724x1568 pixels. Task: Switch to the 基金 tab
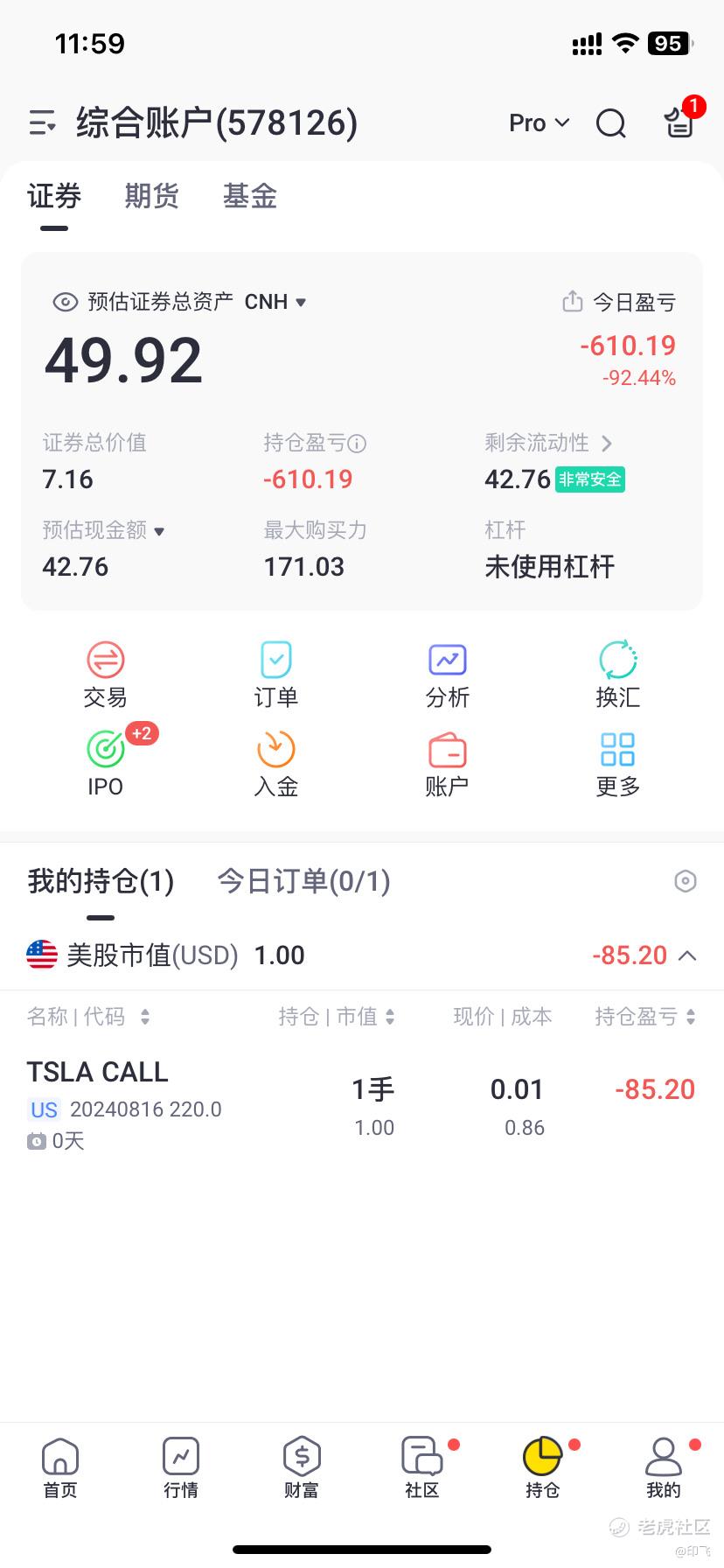tap(250, 196)
